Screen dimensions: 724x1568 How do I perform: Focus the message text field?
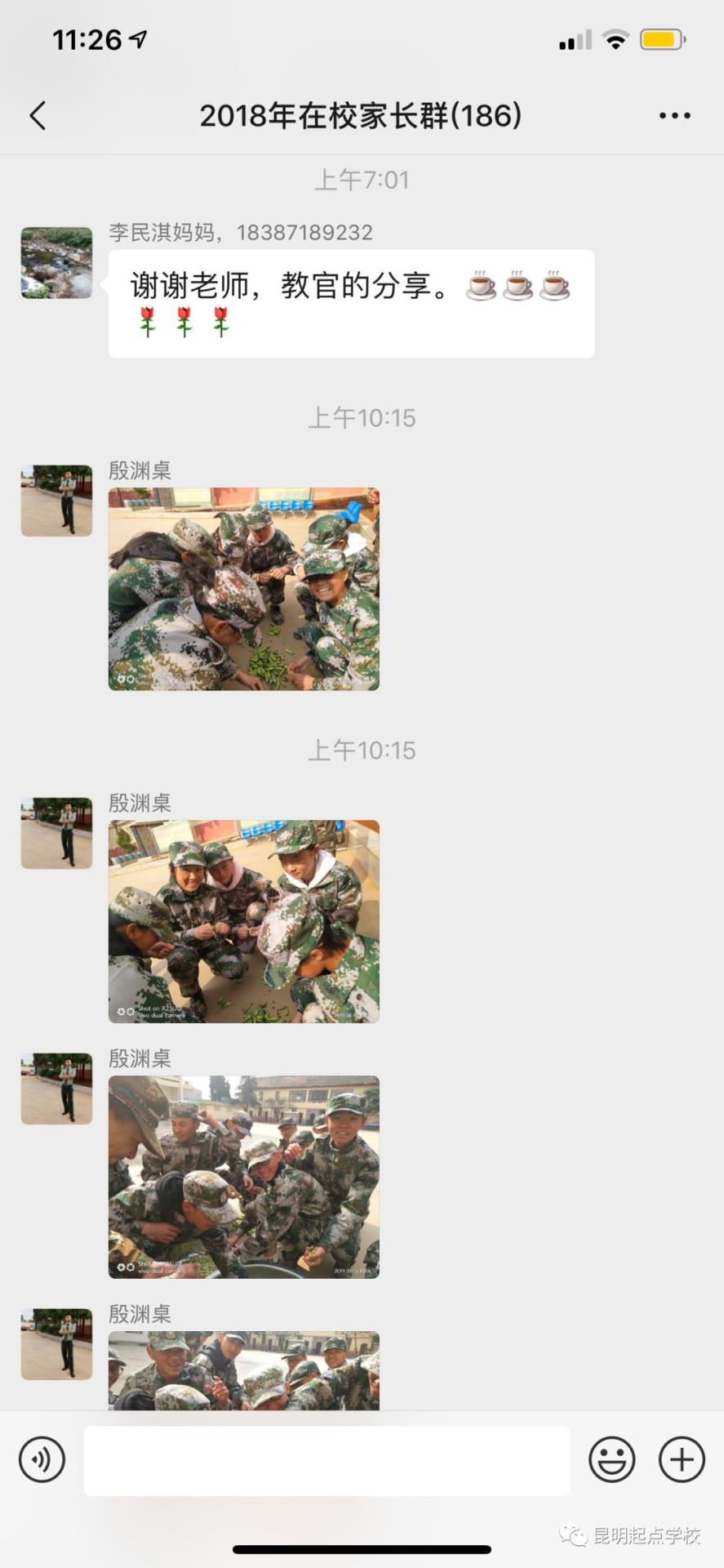[x=326, y=1460]
